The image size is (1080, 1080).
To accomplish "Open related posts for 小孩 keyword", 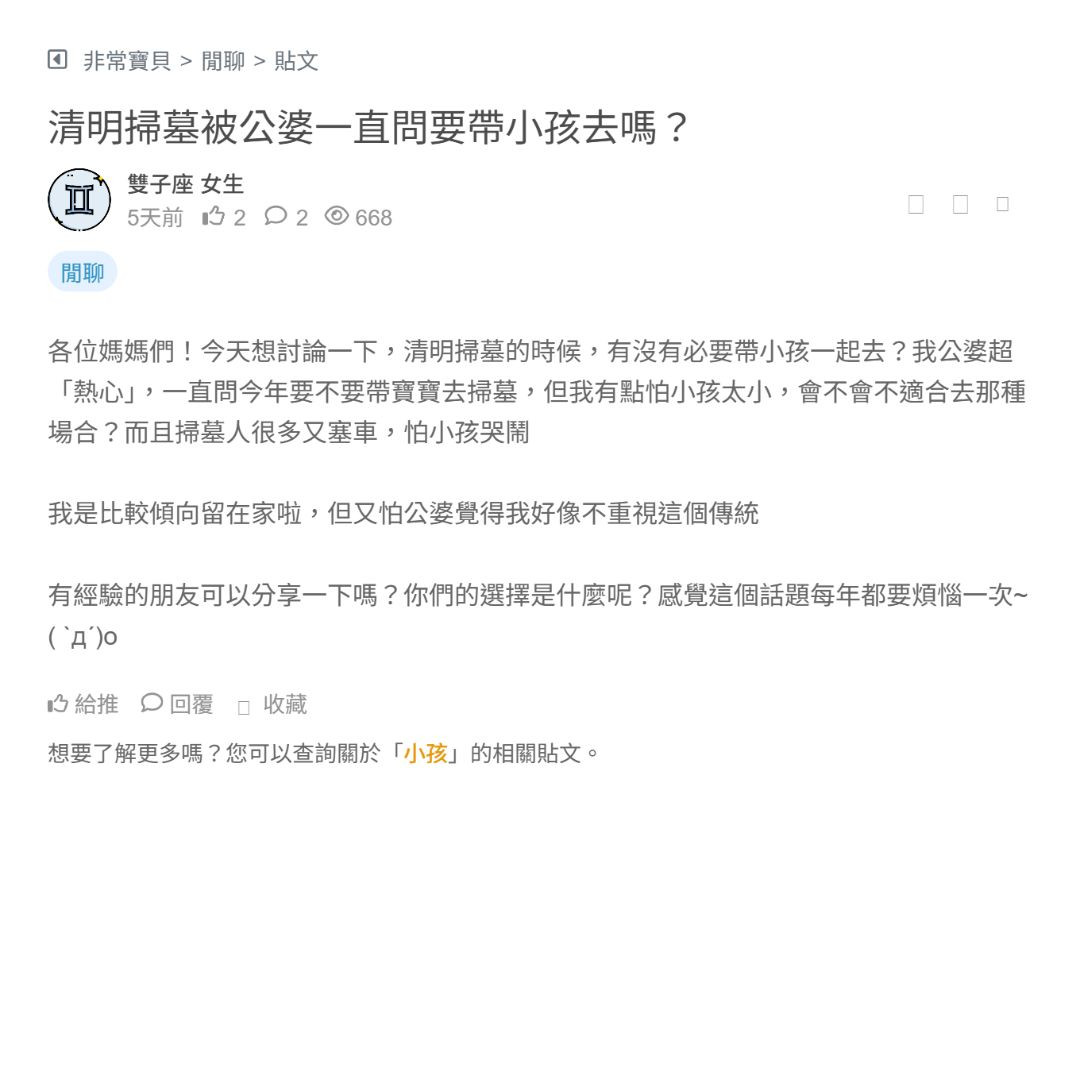I will coord(425,753).
